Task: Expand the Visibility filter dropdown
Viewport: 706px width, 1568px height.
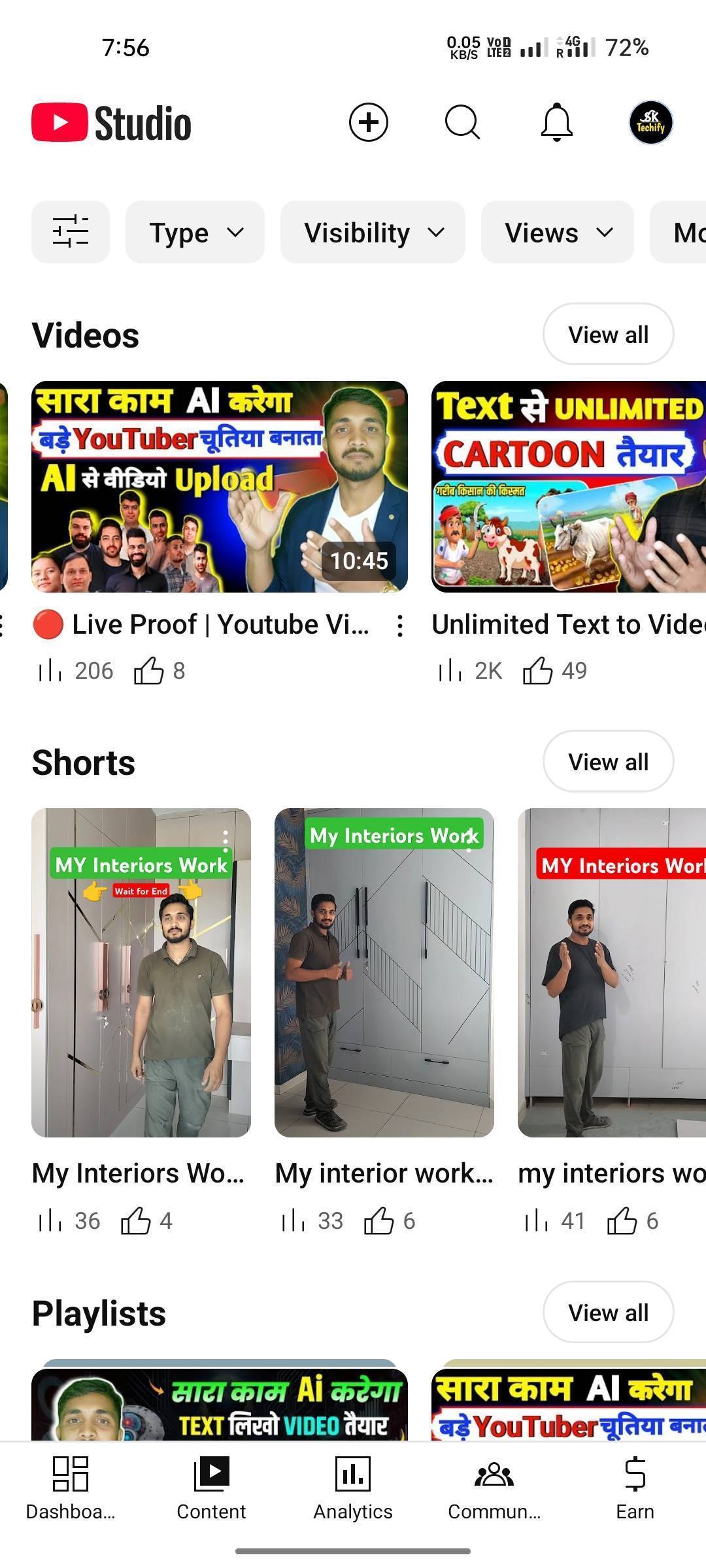Action: [373, 232]
